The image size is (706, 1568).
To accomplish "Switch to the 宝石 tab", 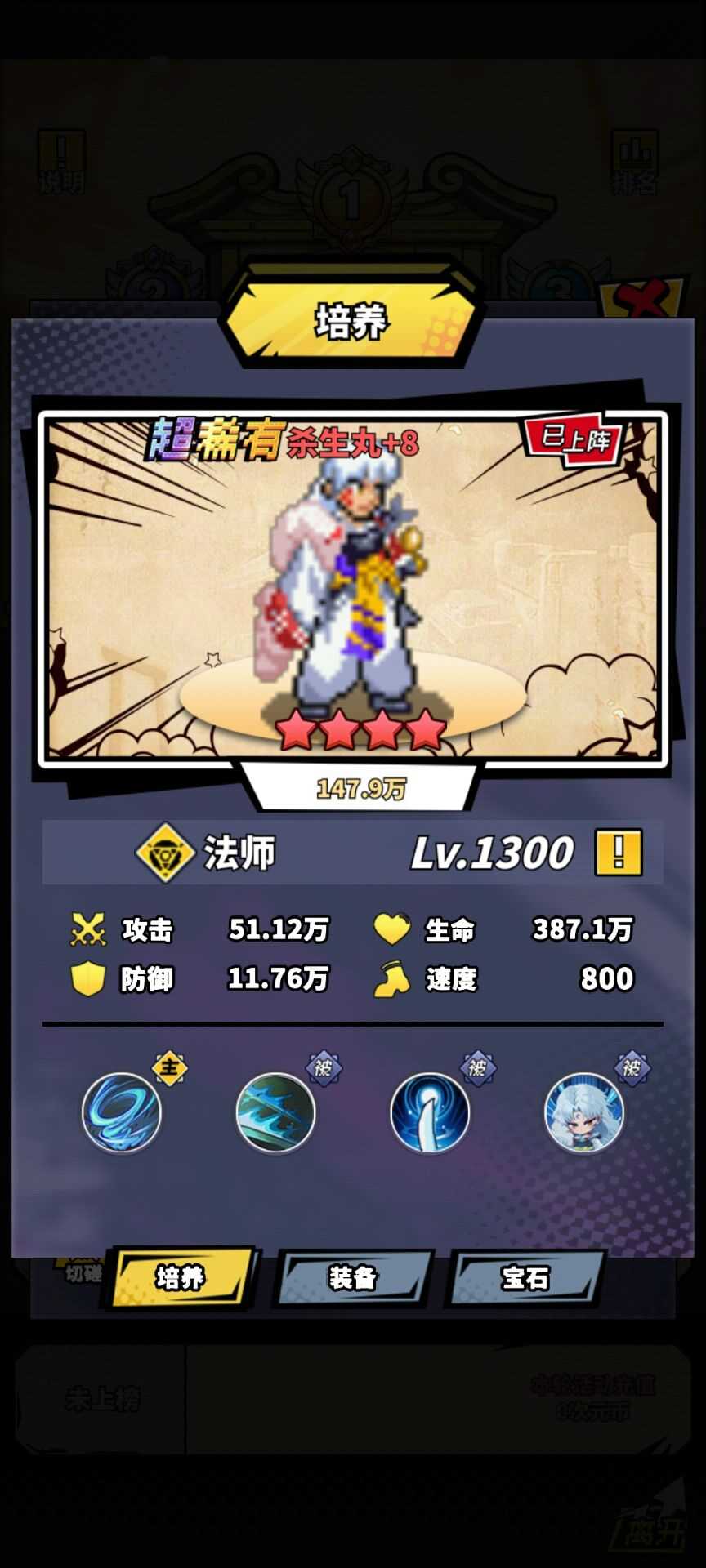I will [x=525, y=1277].
